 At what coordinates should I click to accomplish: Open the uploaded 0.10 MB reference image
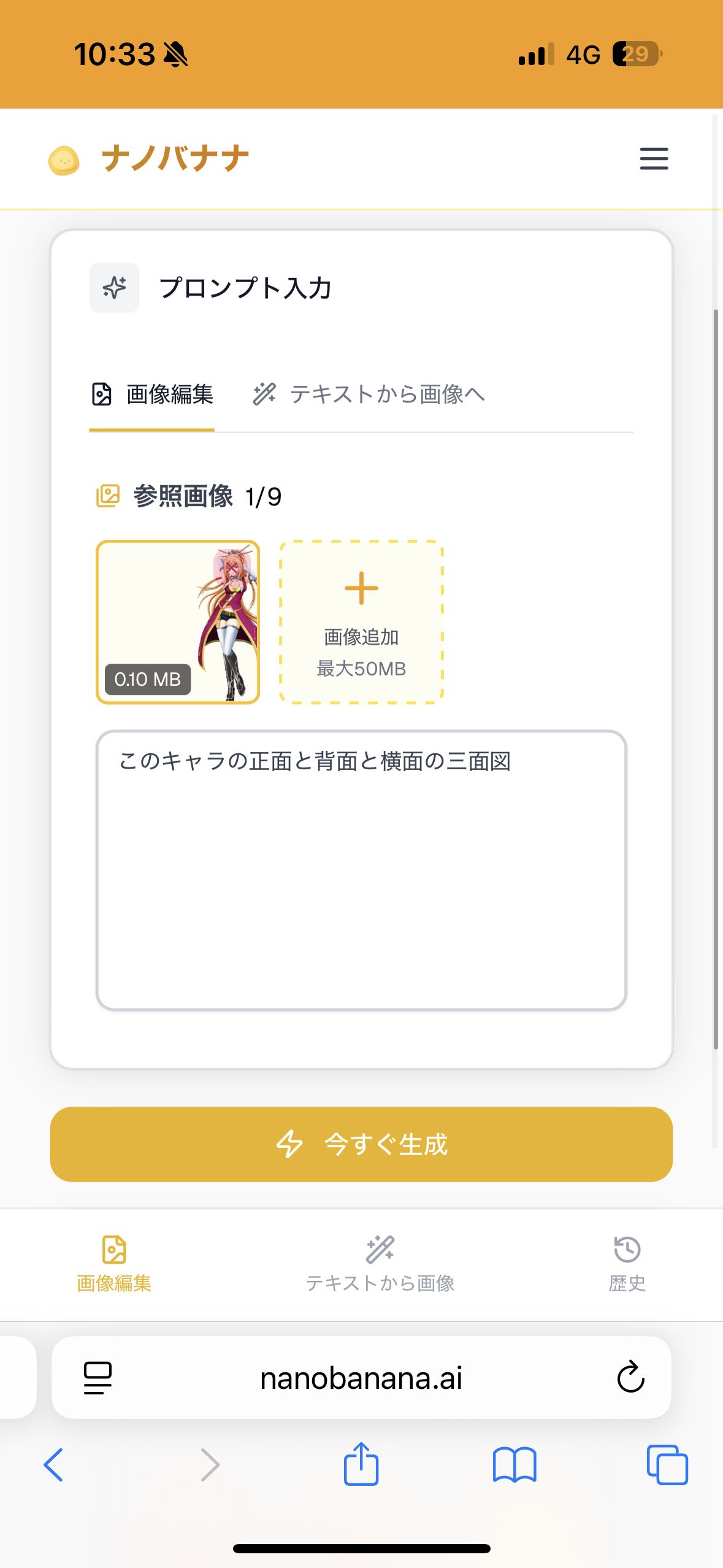178,621
